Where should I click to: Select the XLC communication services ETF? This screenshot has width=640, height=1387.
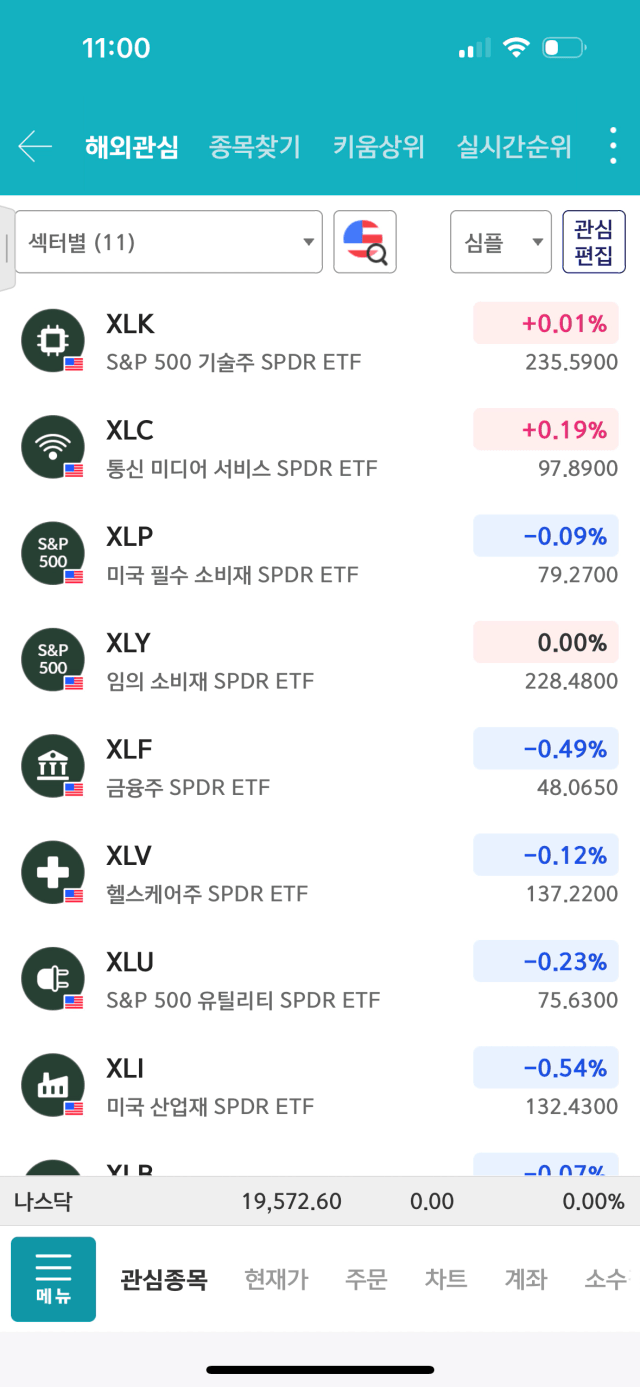pos(320,448)
